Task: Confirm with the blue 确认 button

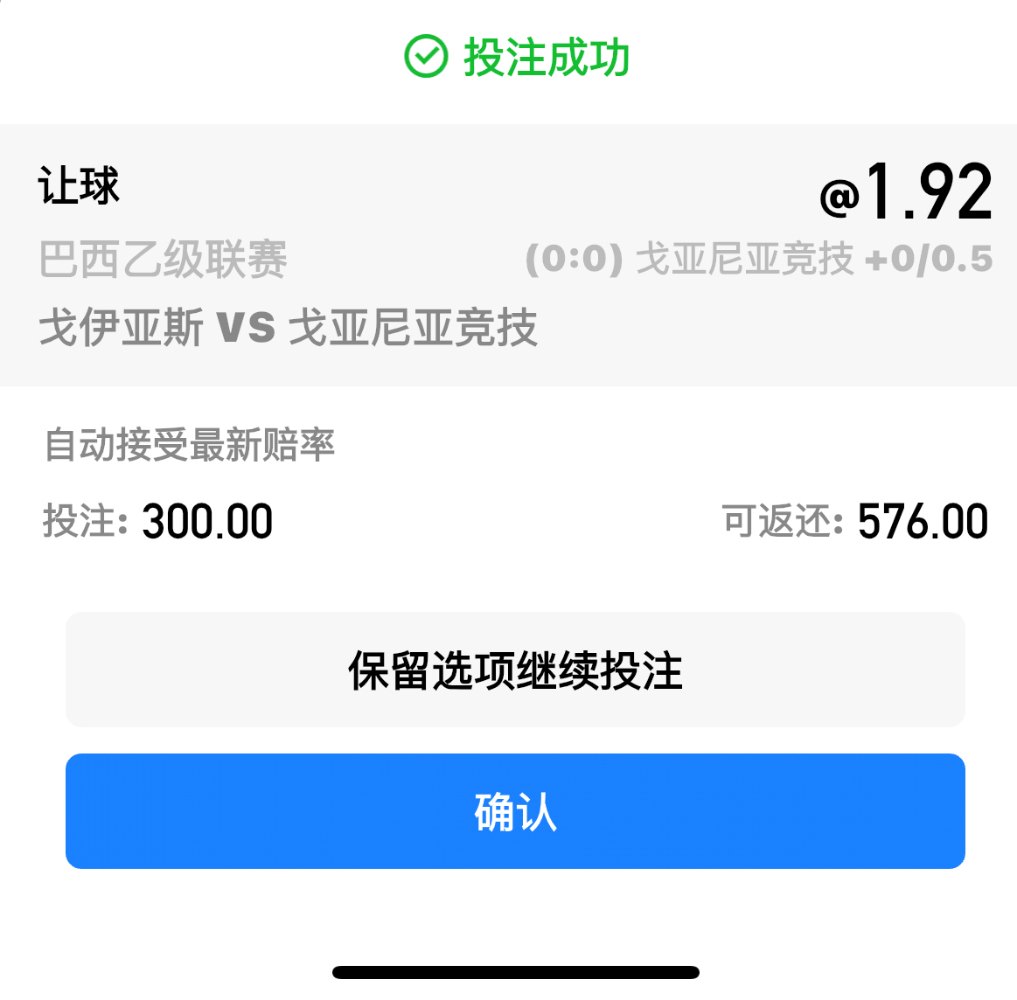Action: click(515, 811)
